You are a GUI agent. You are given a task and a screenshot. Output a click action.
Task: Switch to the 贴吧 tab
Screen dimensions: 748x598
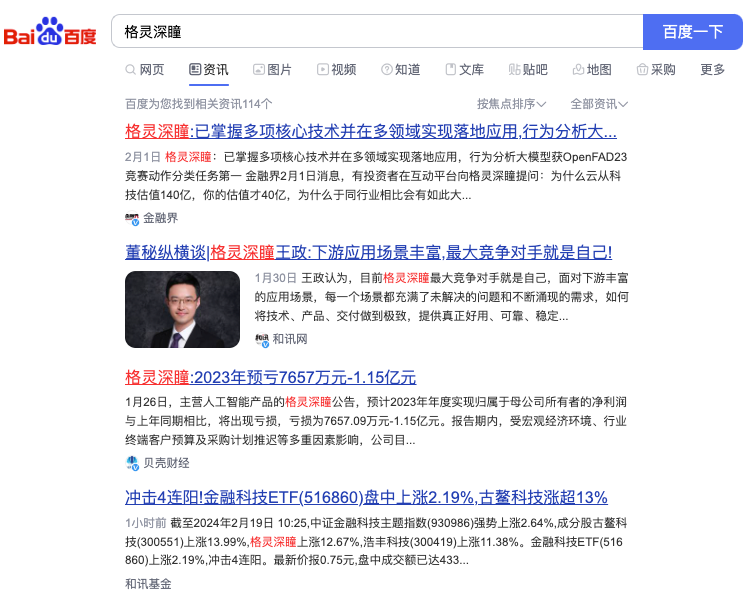[x=528, y=69]
